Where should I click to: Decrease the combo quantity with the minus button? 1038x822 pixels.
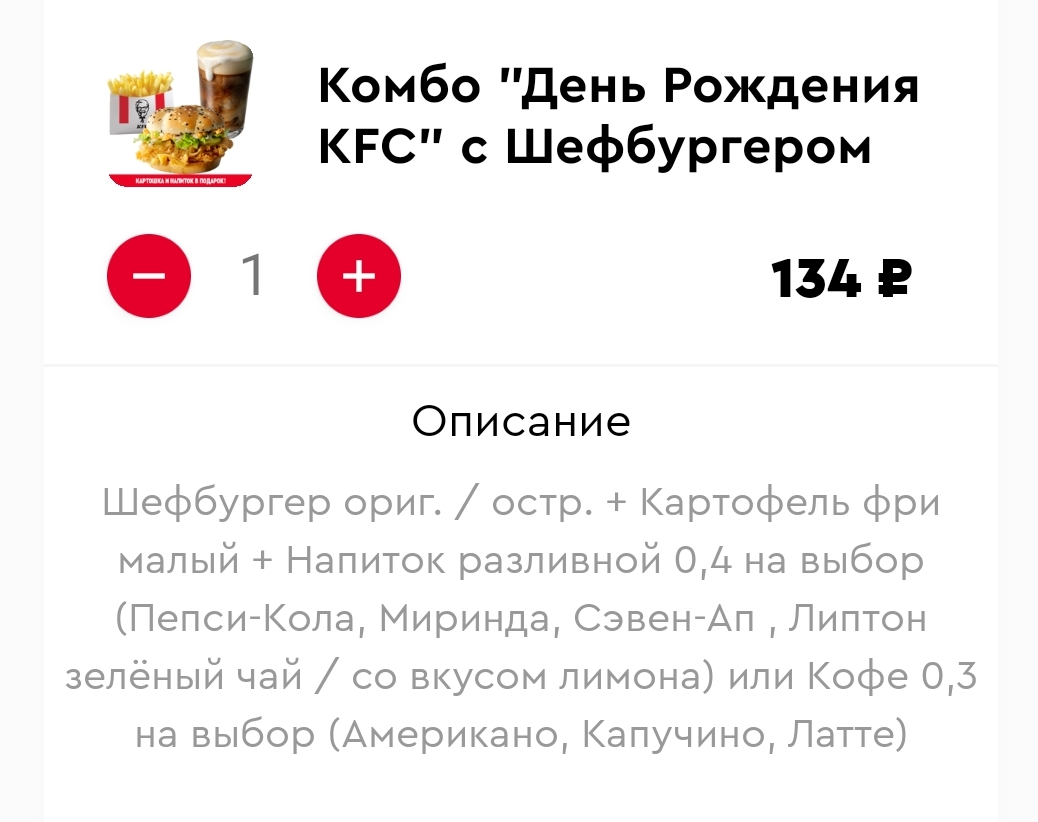pyautogui.click(x=149, y=275)
